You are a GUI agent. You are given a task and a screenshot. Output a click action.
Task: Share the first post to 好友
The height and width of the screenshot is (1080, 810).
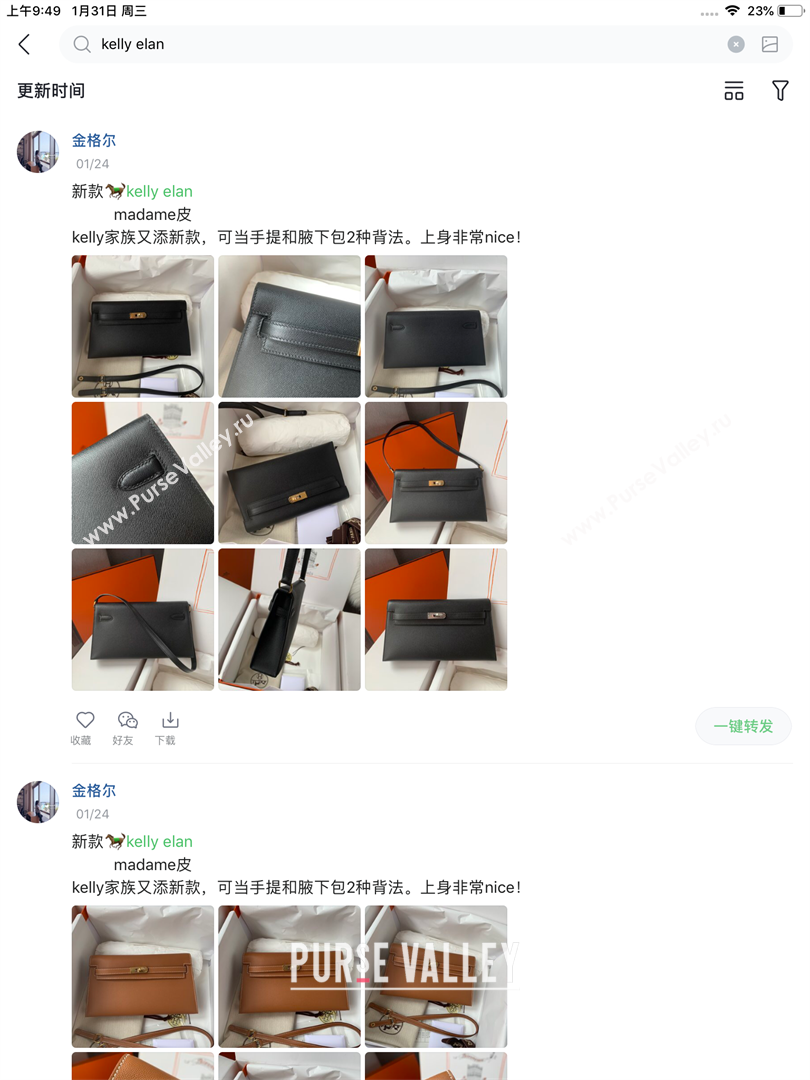point(126,727)
